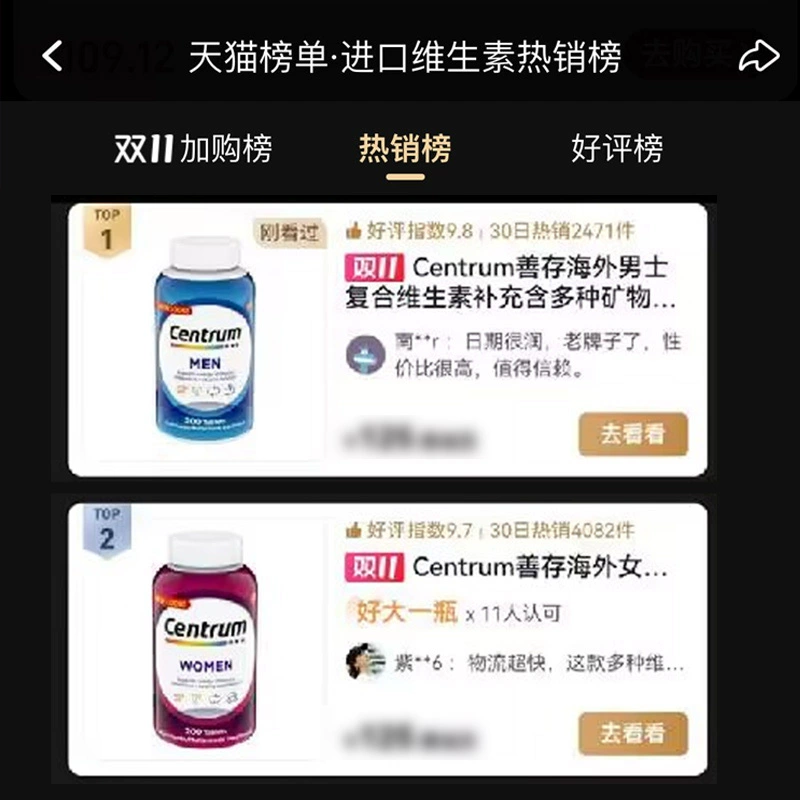800x800 pixels.
Task: Switch to the 好评榜 tab
Action: (x=617, y=150)
